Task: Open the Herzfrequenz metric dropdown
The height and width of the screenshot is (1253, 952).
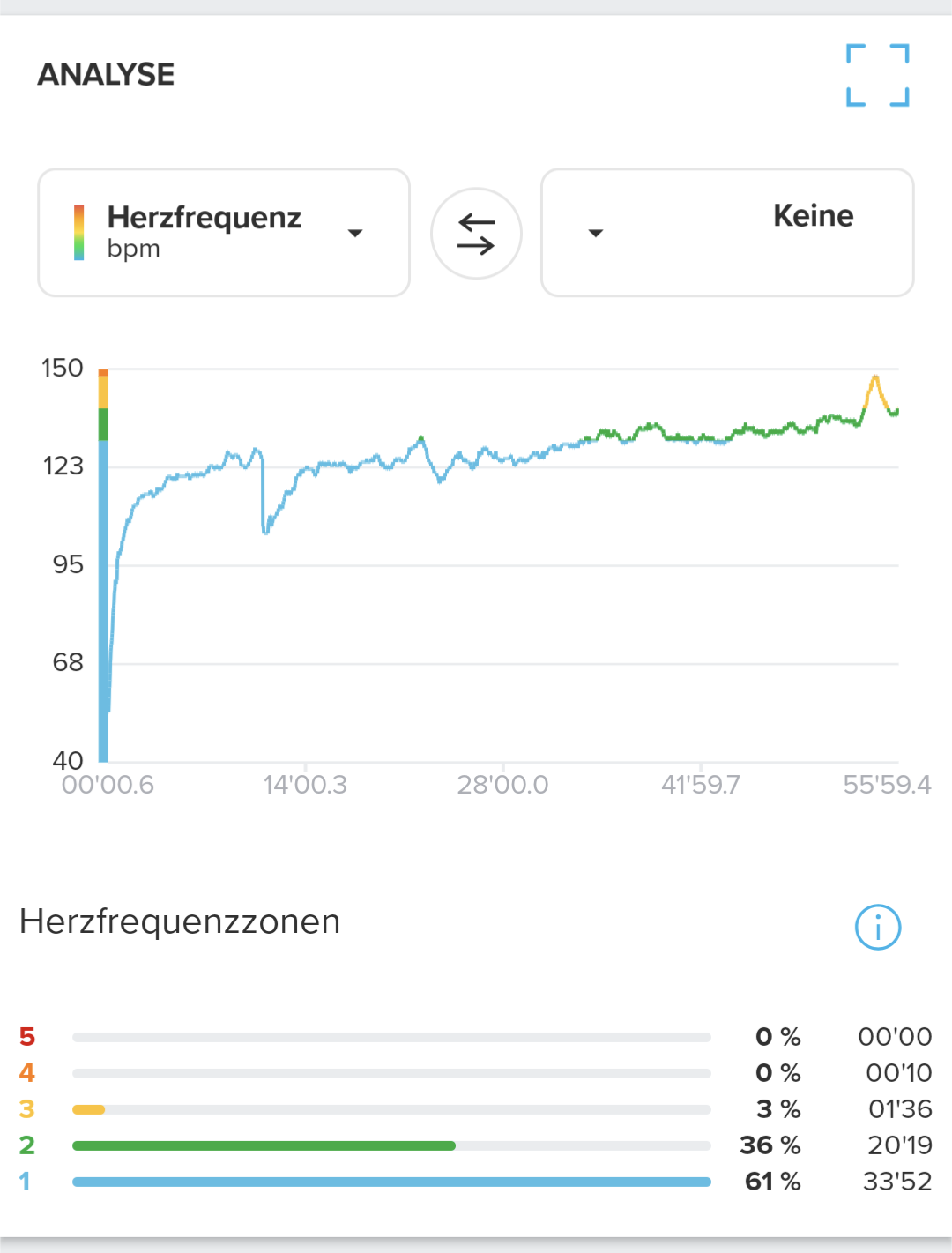Action: pyautogui.click(x=224, y=233)
